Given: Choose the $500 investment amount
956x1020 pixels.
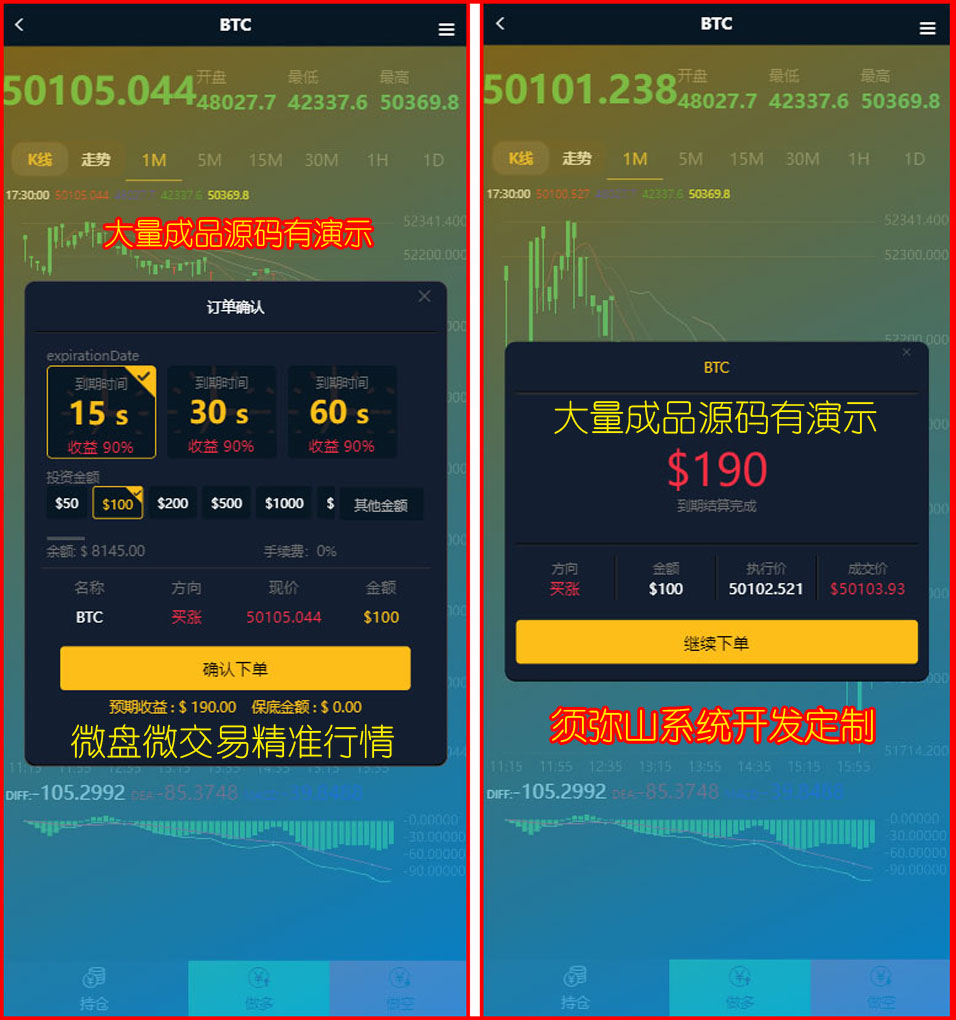Looking at the screenshot, I should [x=226, y=503].
